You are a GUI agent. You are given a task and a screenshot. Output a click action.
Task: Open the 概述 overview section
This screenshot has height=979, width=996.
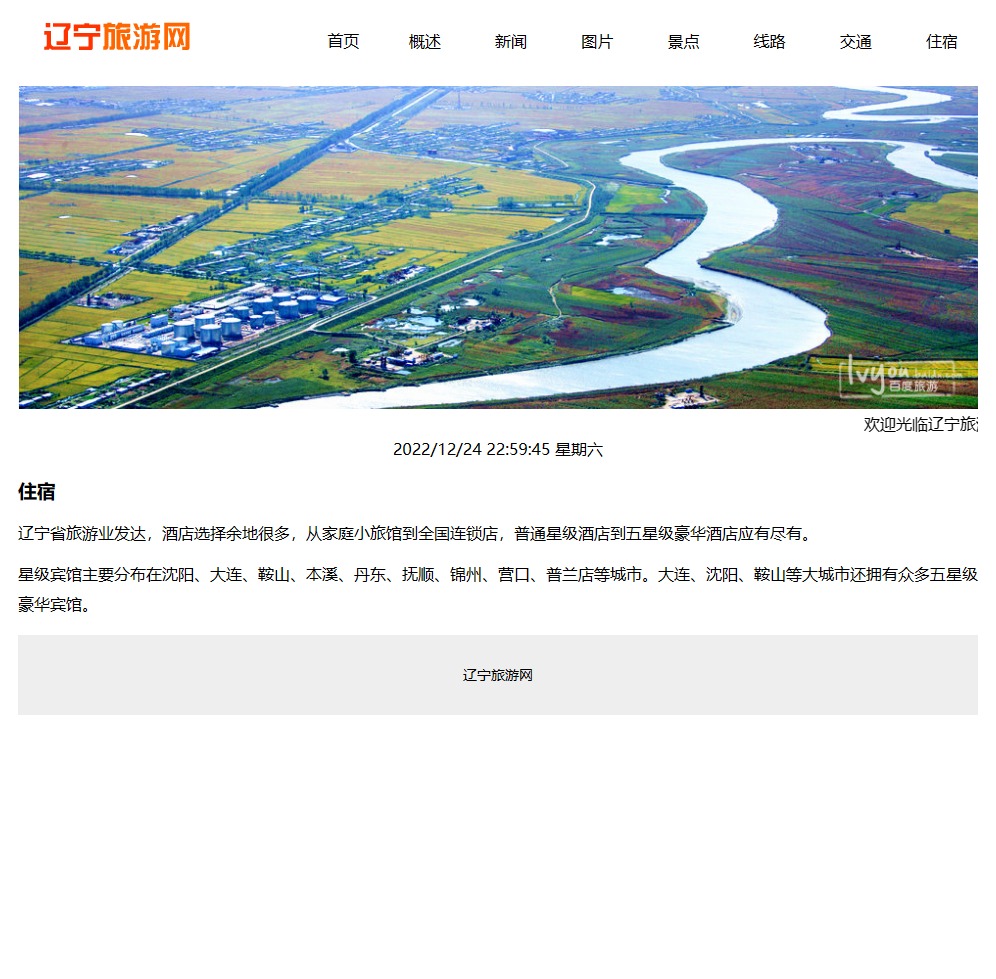click(x=425, y=42)
